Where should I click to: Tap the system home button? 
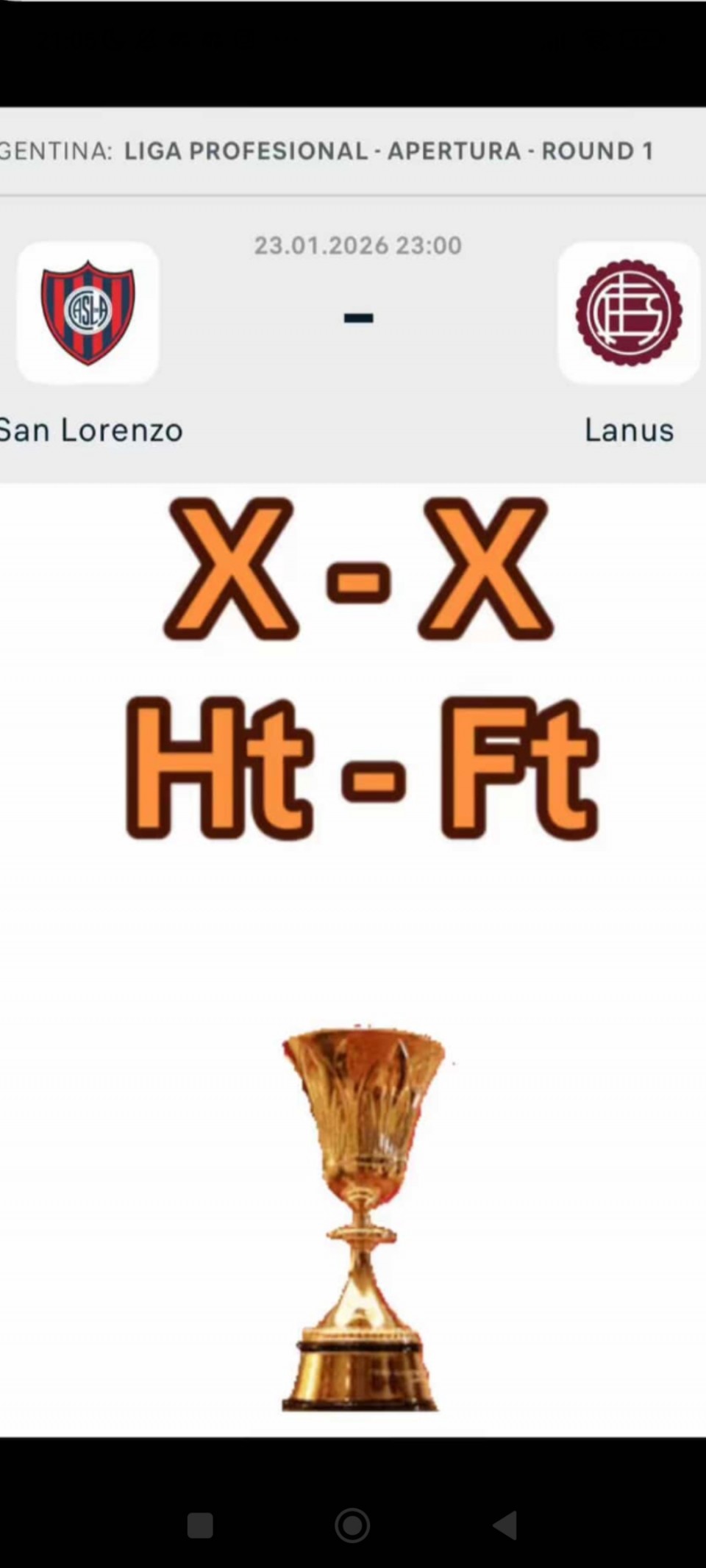click(x=352, y=1525)
